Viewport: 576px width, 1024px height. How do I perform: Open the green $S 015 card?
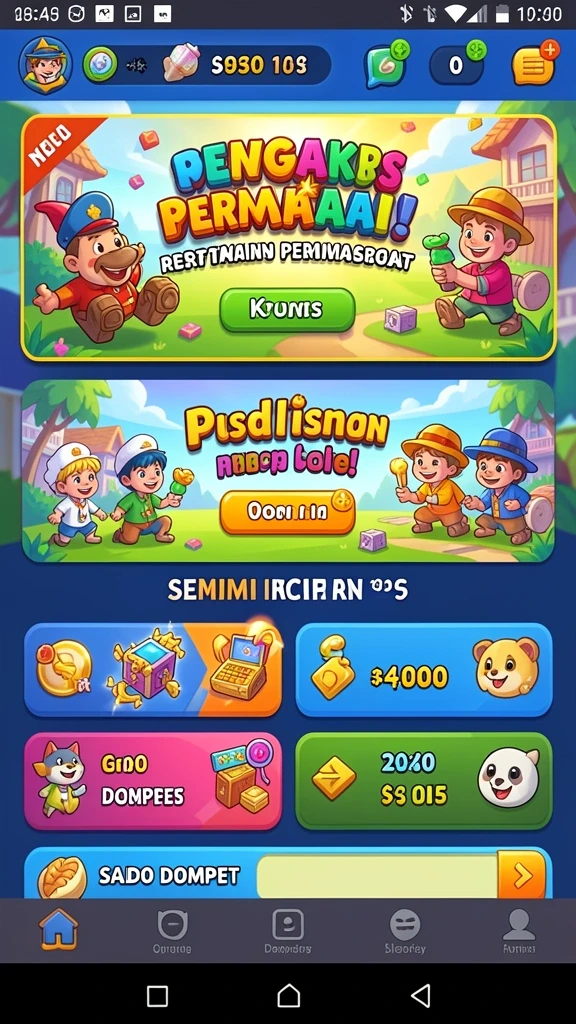pos(424,781)
